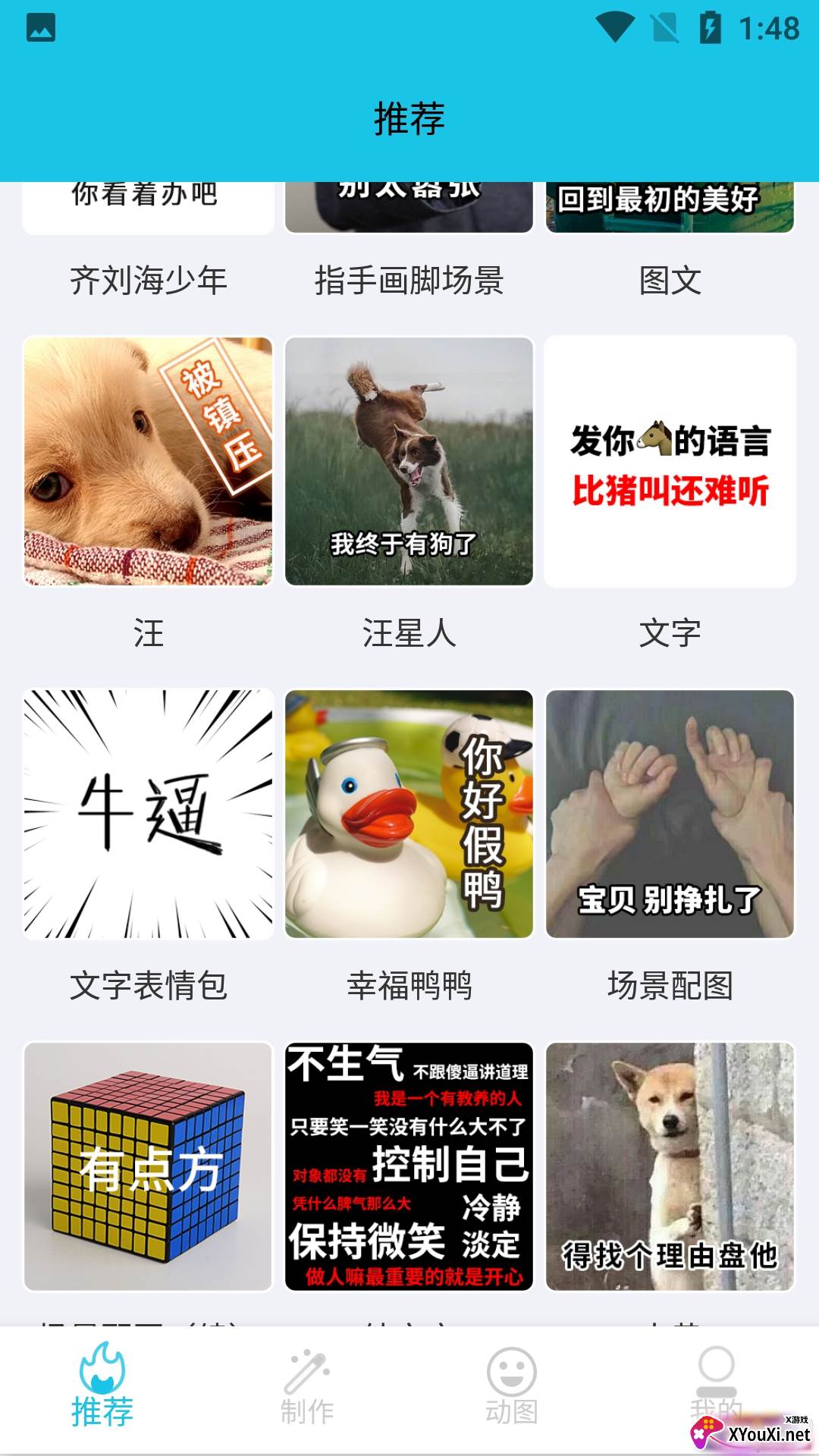Open the 有点方 Rubik's cube tile
This screenshot has height=1456, width=819.
148,1166
